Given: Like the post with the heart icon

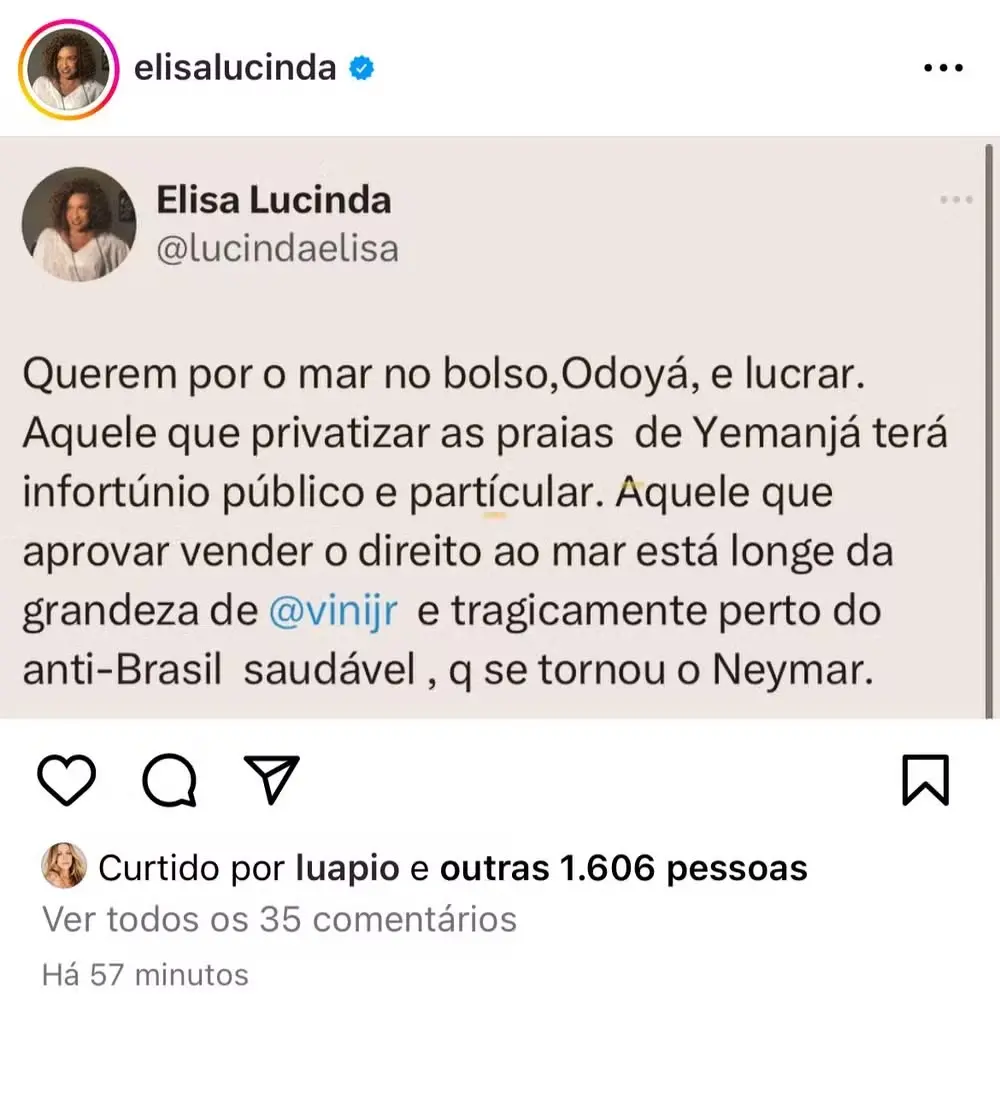Looking at the screenshot, I should pyautogui.click(x=68, y=781).
